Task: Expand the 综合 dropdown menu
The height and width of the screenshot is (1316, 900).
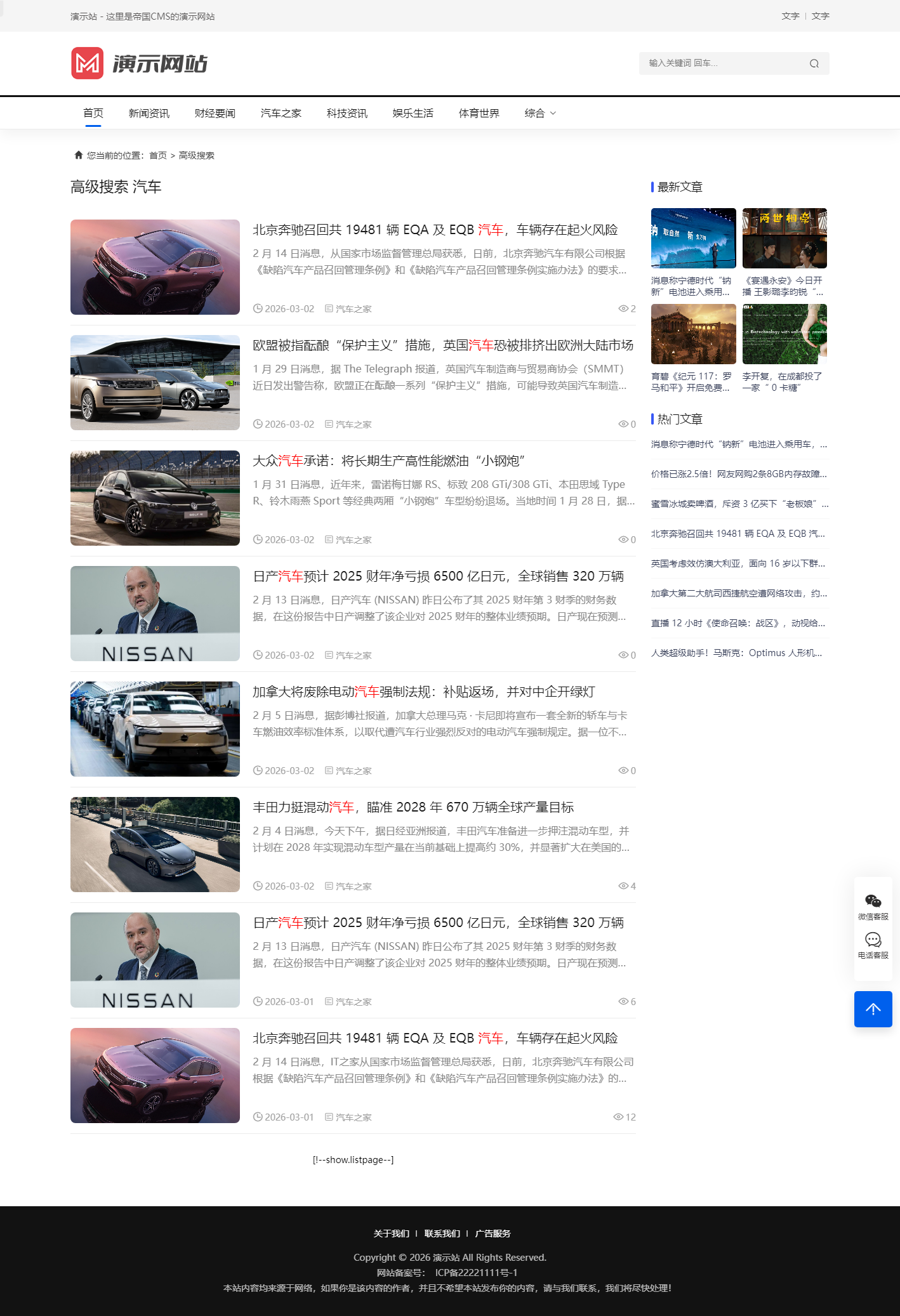Action: click(539, 114)
